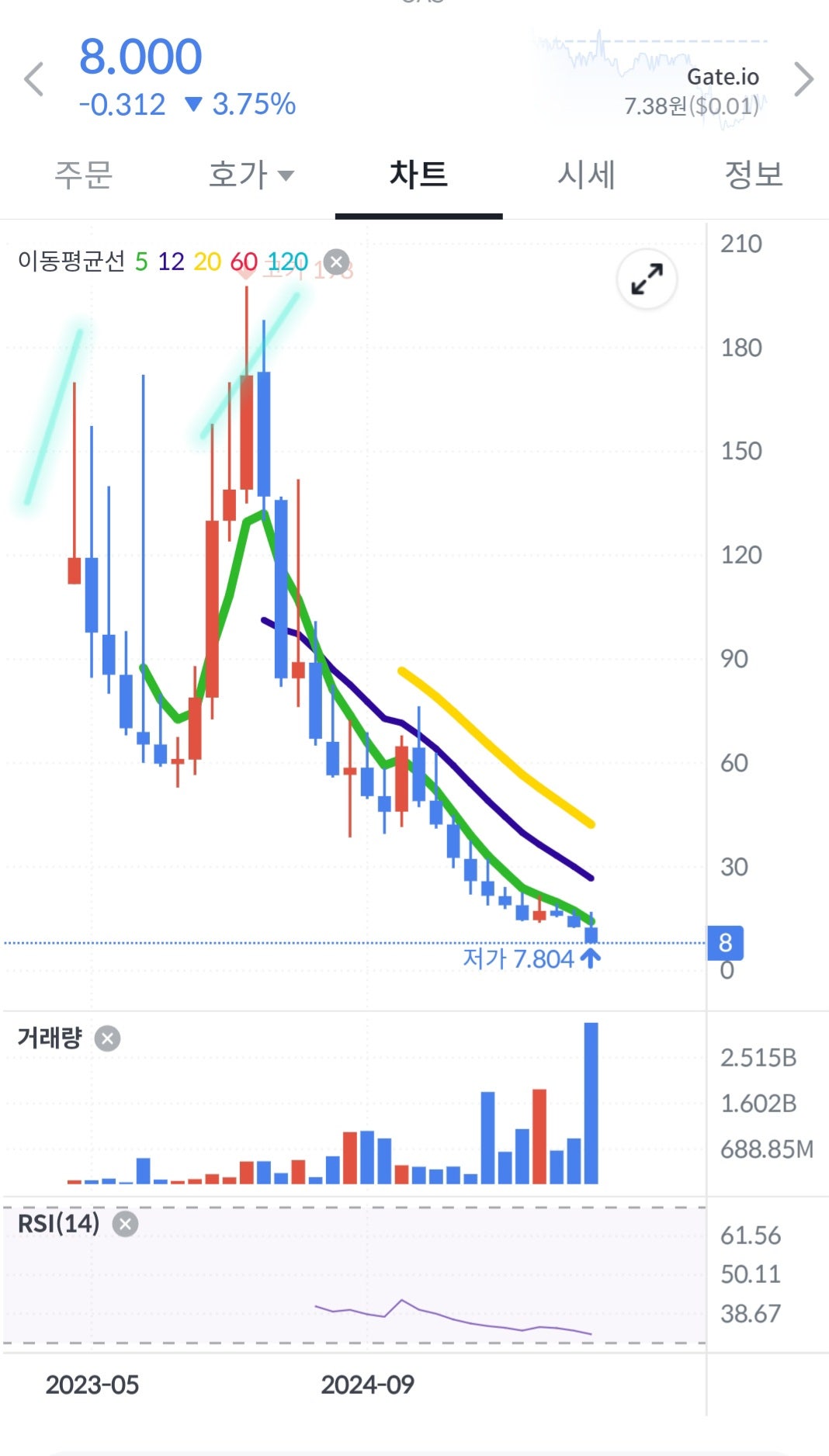Remove the 거래량 volume indicator
Image resolution: width=829 pixels, height=1456 pixels.
(107, 1038)
